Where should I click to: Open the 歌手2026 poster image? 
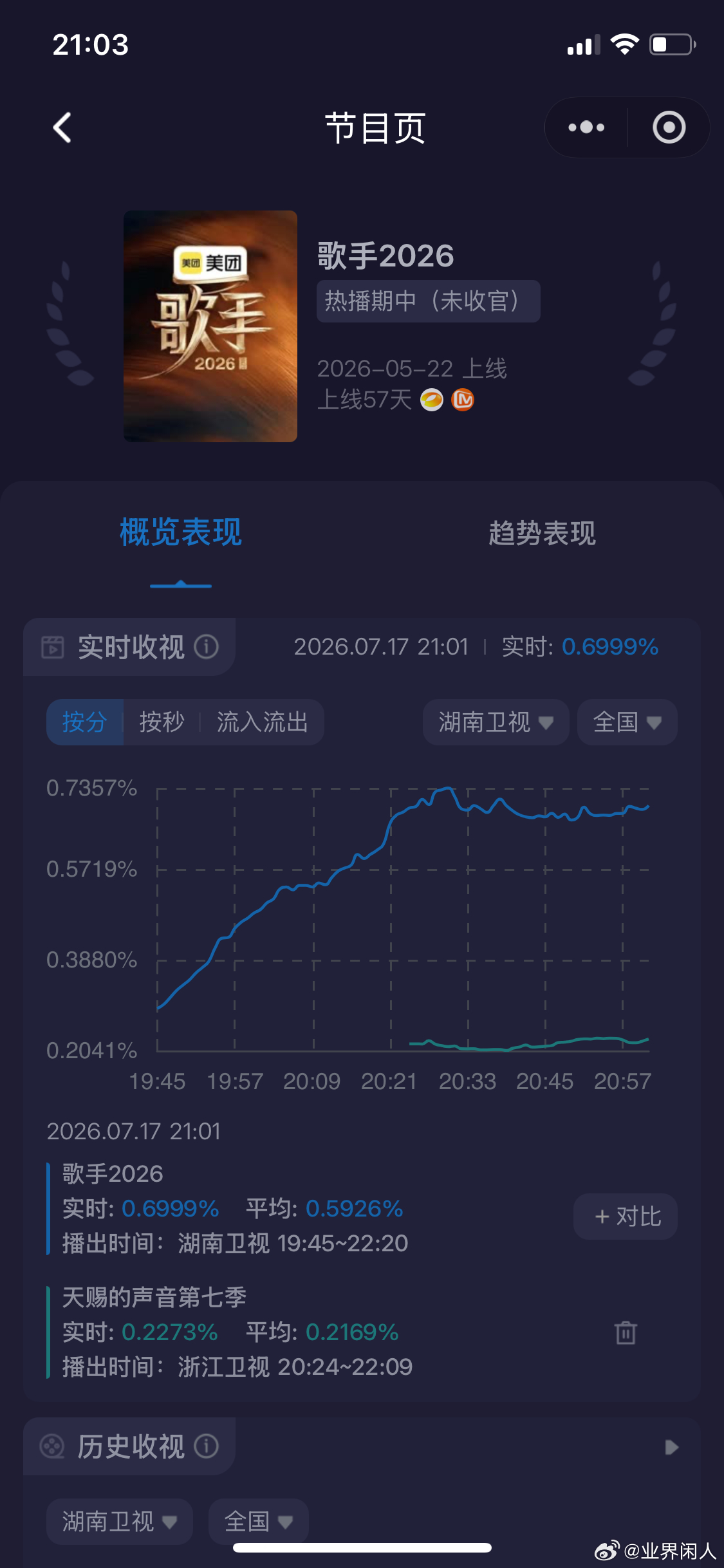[210, 326]
